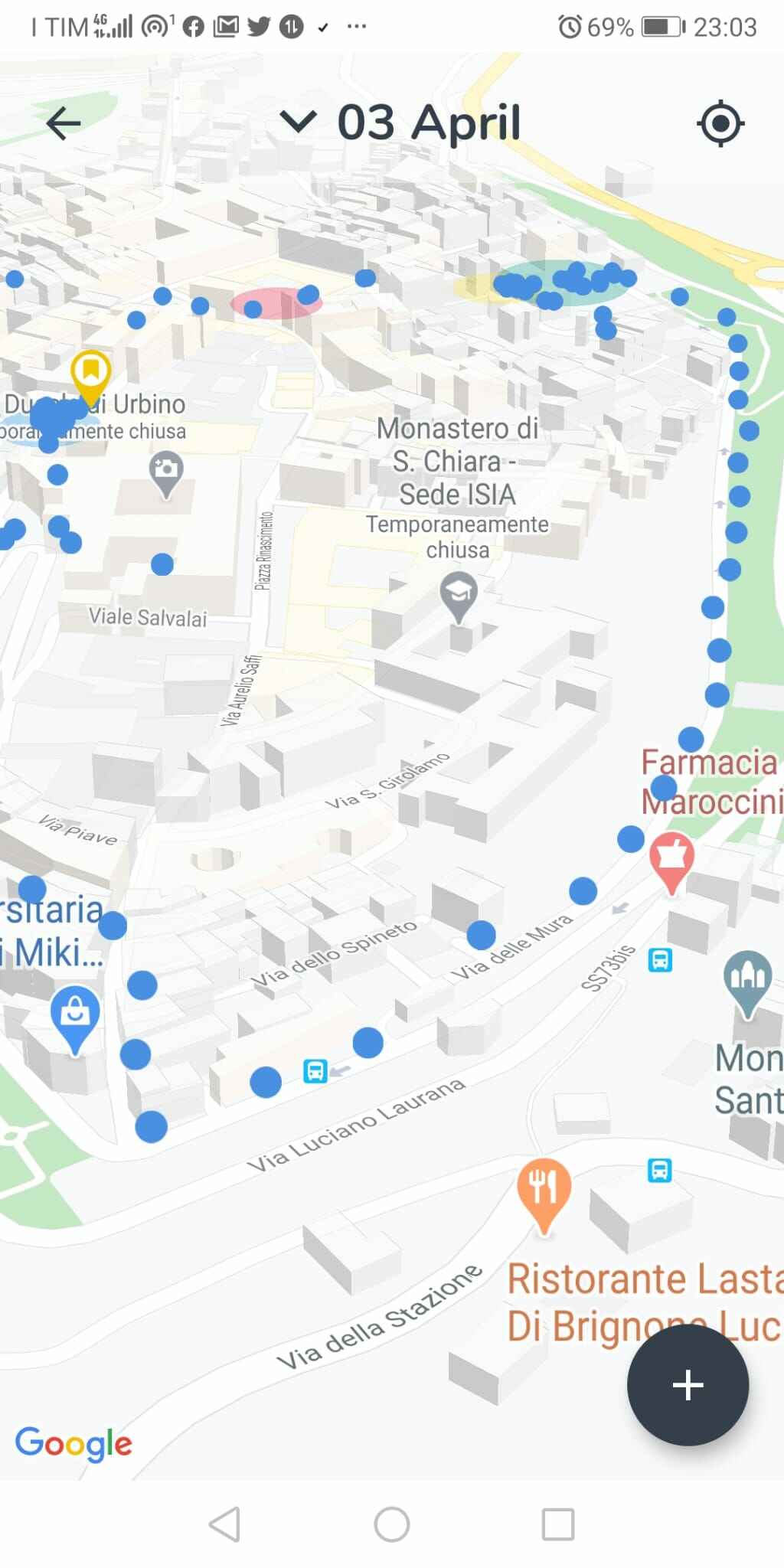The width and height of the screenshot is (784, 1568).
Task: Tap the plus floating action button
Action: [688, 1384]
